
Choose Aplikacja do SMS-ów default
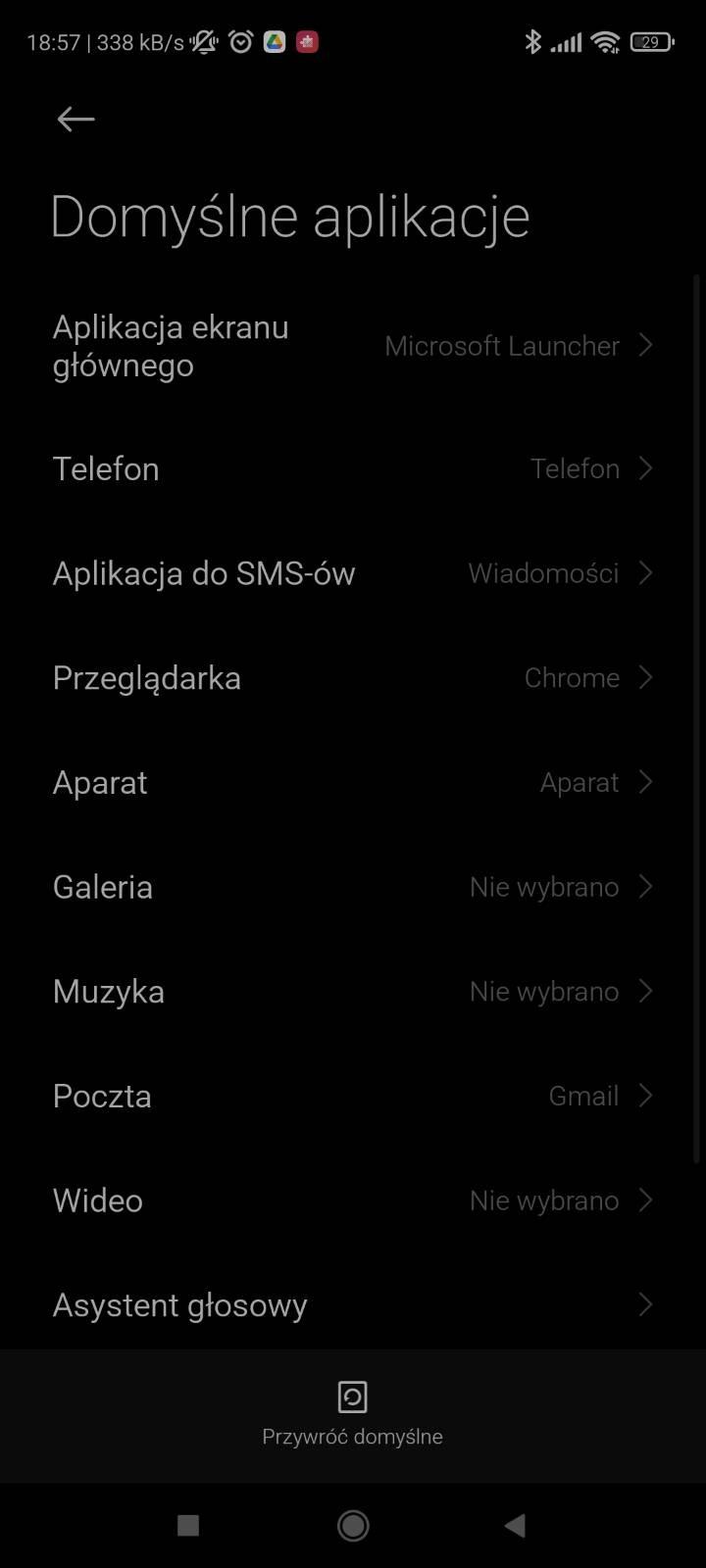tap(353, 573)
